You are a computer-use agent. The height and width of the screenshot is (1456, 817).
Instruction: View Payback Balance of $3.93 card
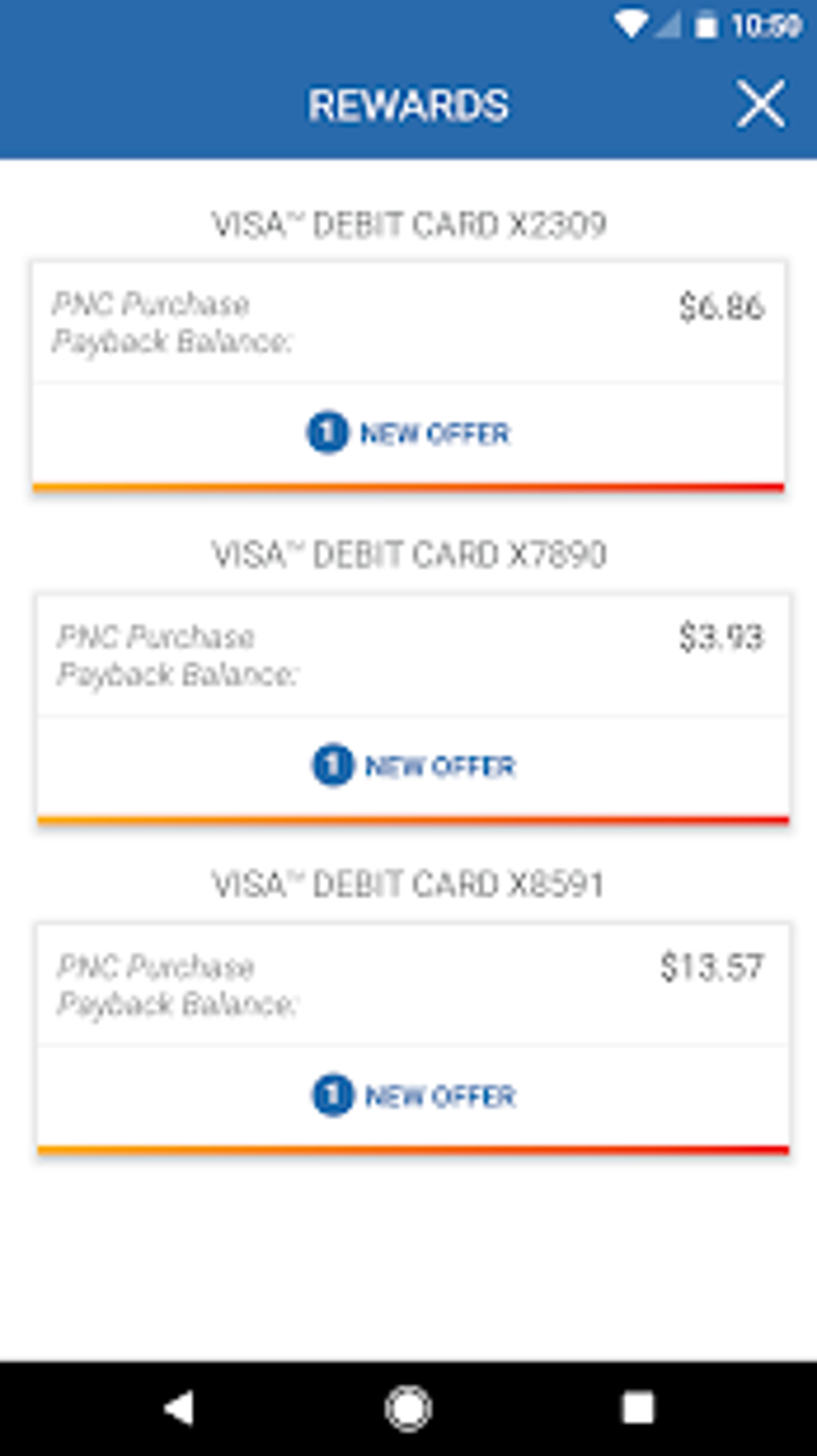pos(413,655)
